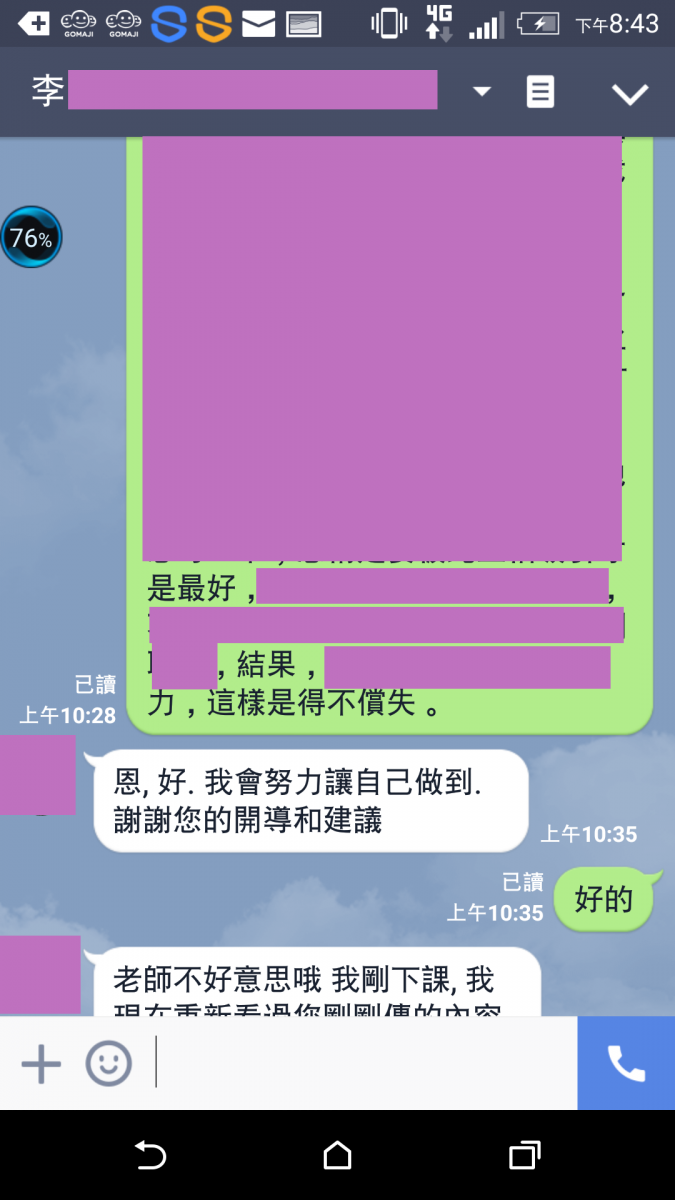The width and height of the screenshot is (675, 1200).
Task: Open the emoji sticker picker
Action: (108, 1064)
